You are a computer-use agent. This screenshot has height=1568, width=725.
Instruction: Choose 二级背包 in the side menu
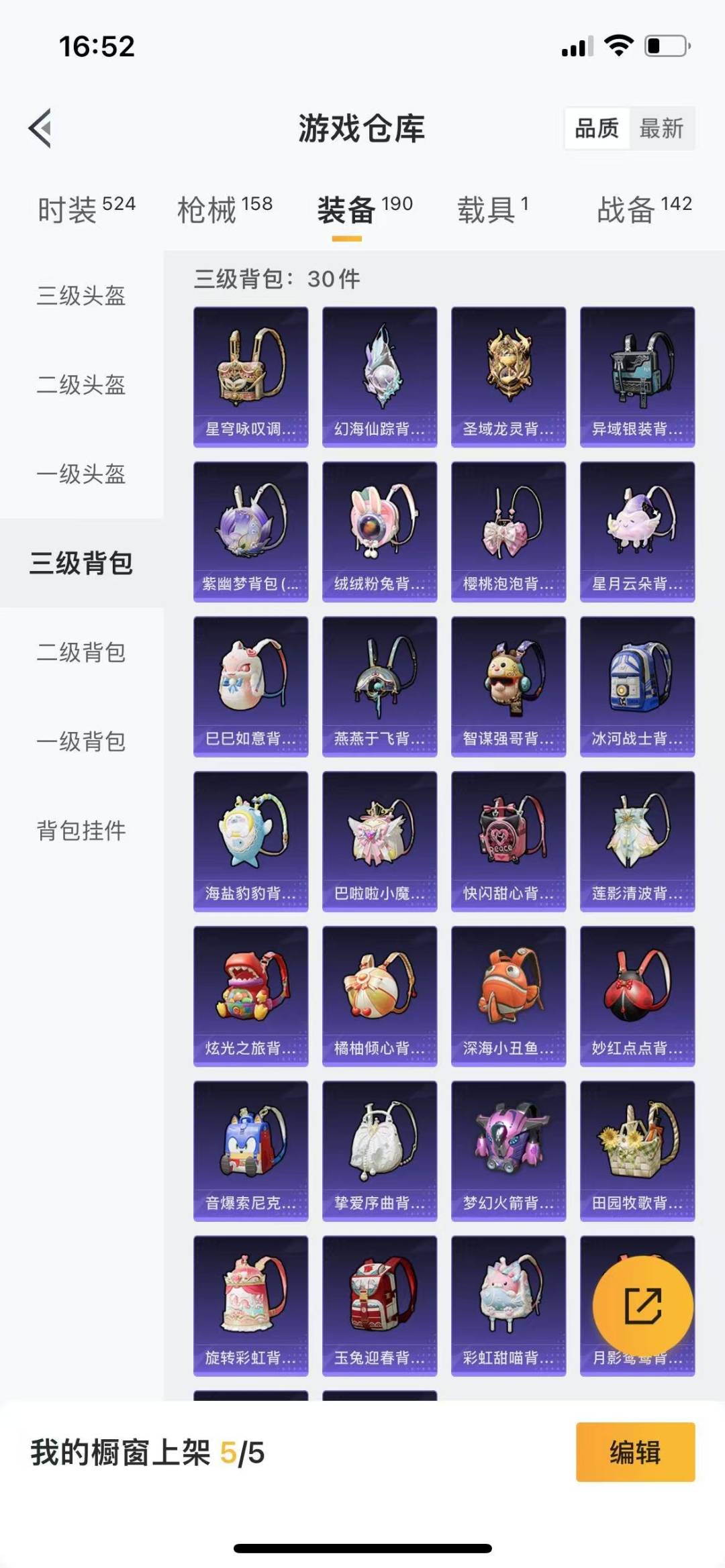81,652
